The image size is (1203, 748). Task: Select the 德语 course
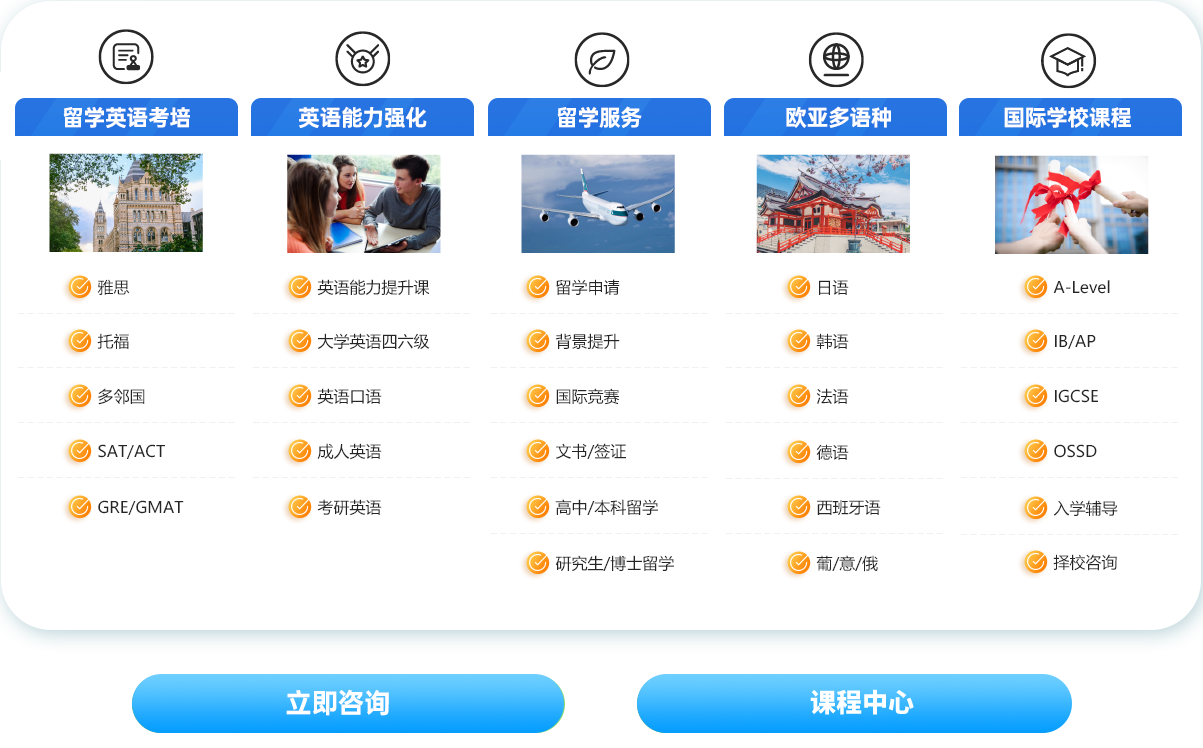tap(831, 453)
